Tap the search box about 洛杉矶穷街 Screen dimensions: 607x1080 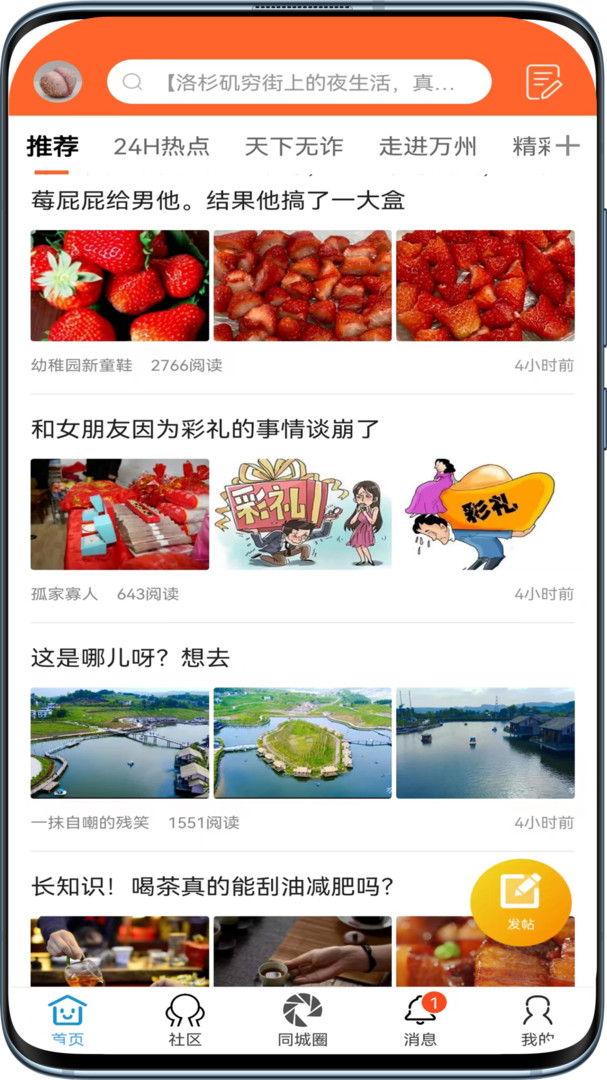click(x=299, y=82)
